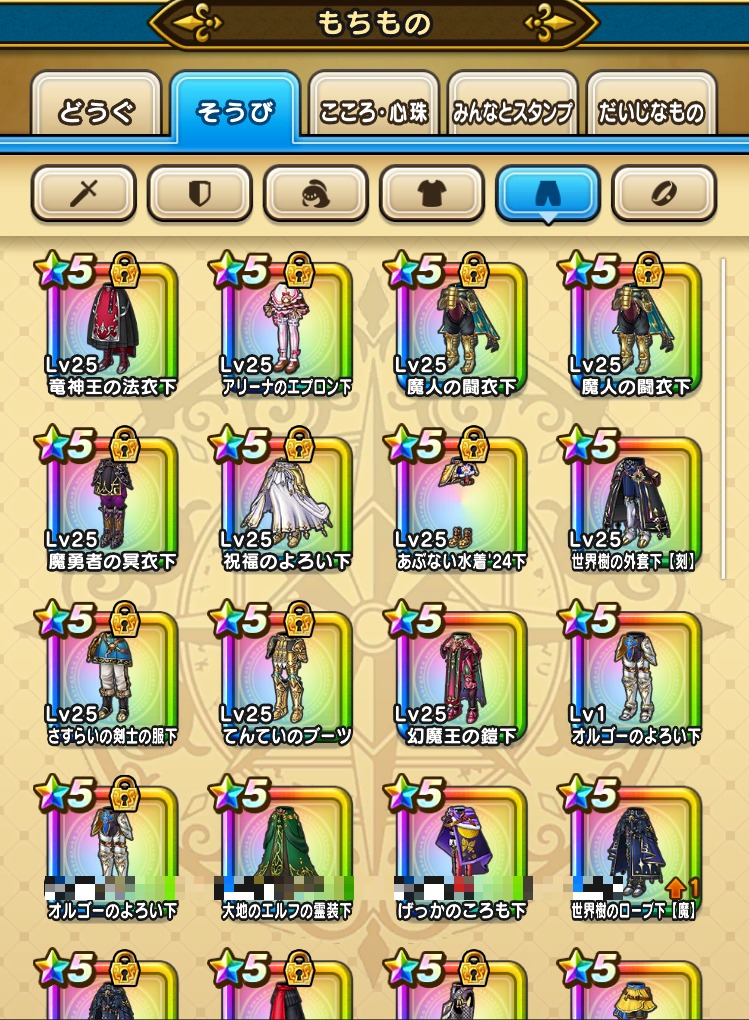Filter equipment by shield icon
The width and height of the screenshot is (749, 1020).
[199, 193]
